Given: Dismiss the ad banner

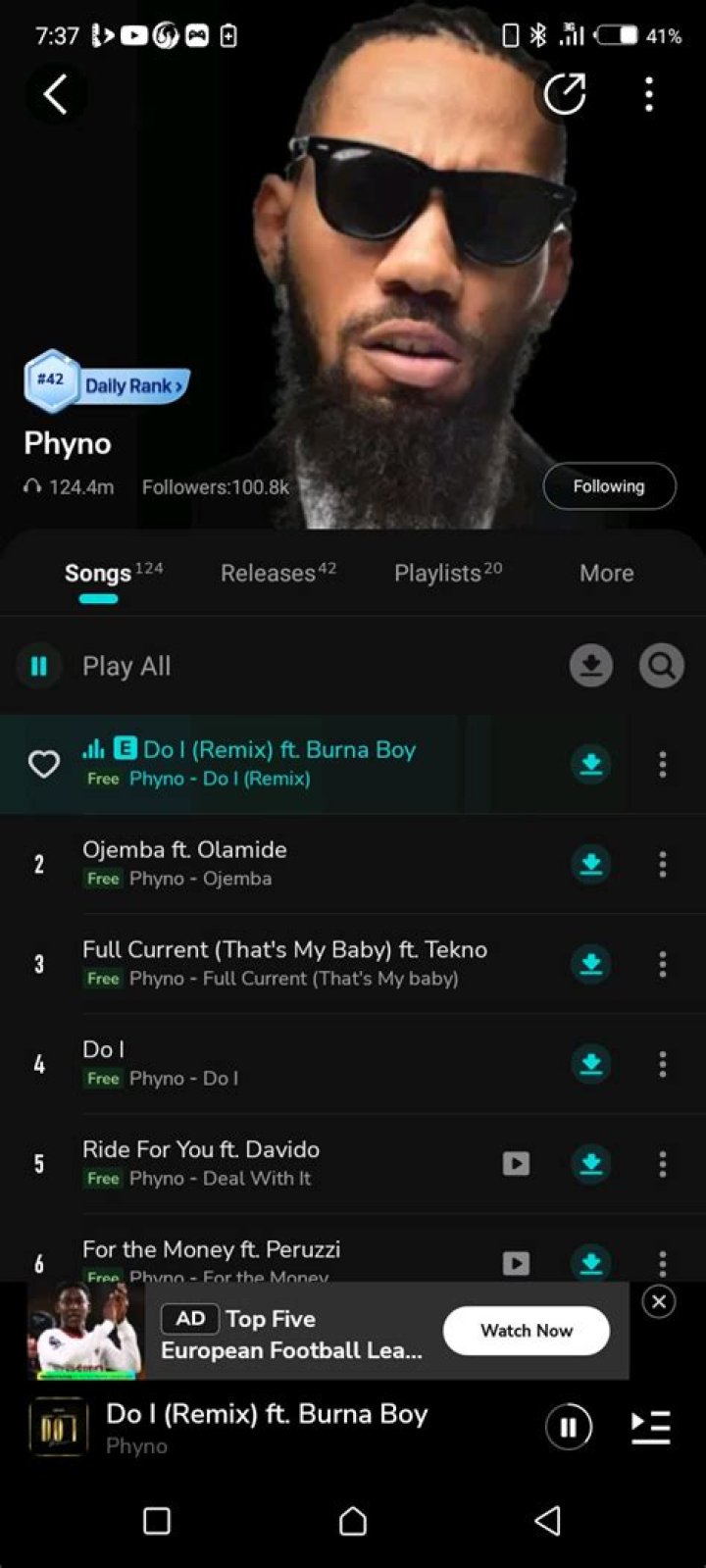Looking at the screenshot, I should (x=658, y=1302).
